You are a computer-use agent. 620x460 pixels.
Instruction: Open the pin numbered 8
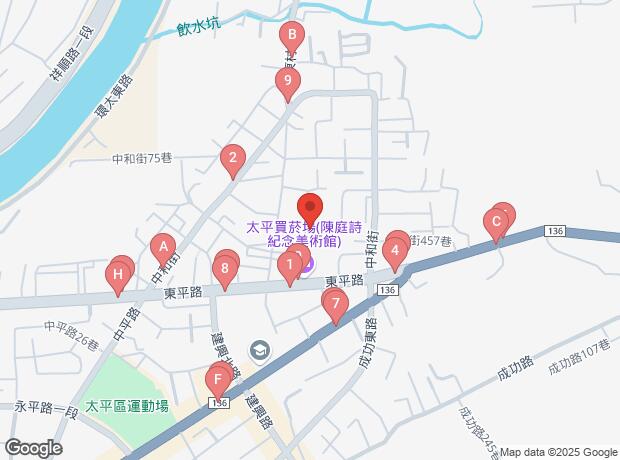click(x=227, y=268)
